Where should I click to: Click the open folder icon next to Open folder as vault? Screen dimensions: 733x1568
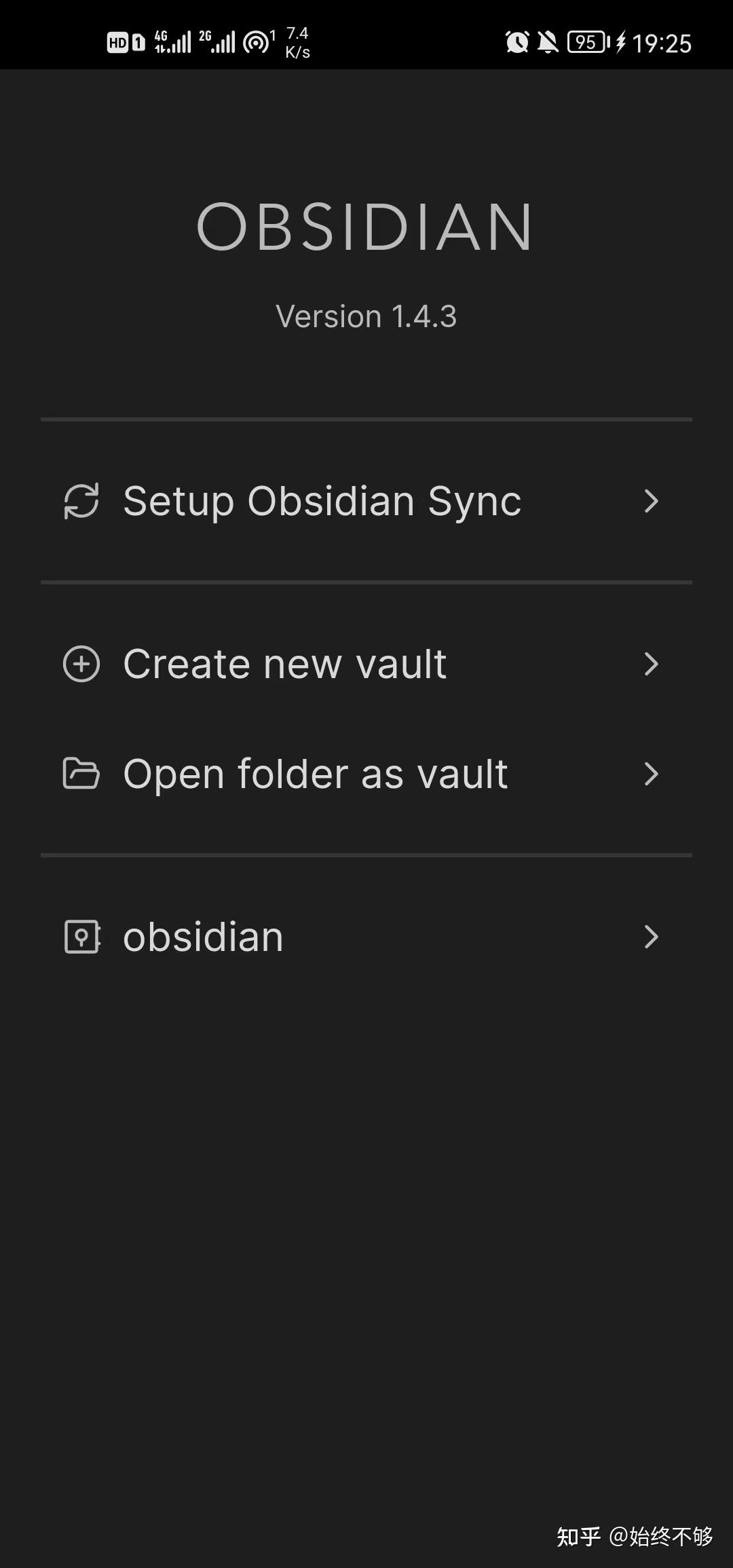[81, 773]
